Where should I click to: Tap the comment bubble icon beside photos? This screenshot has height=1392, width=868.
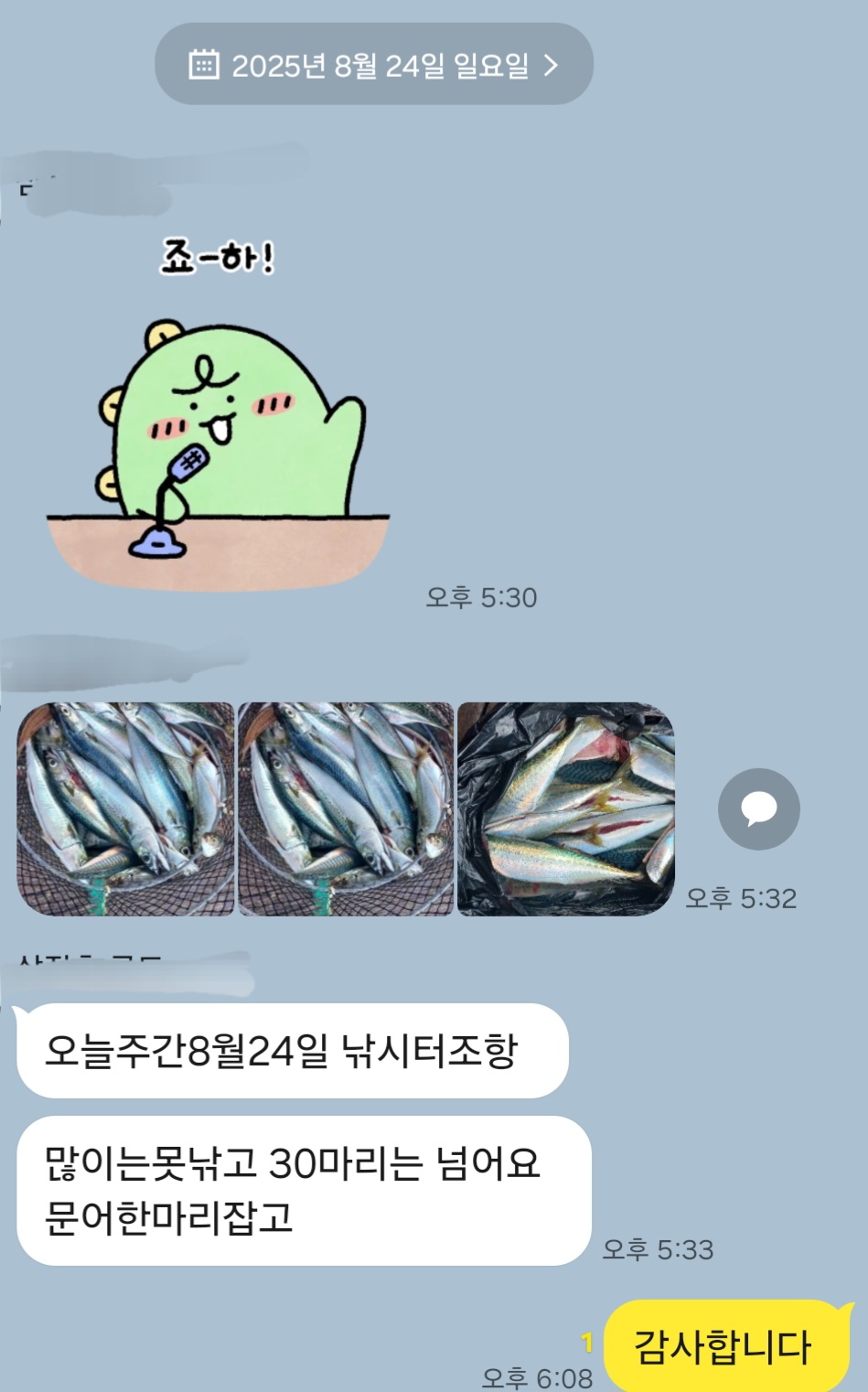tap(758, 808)
